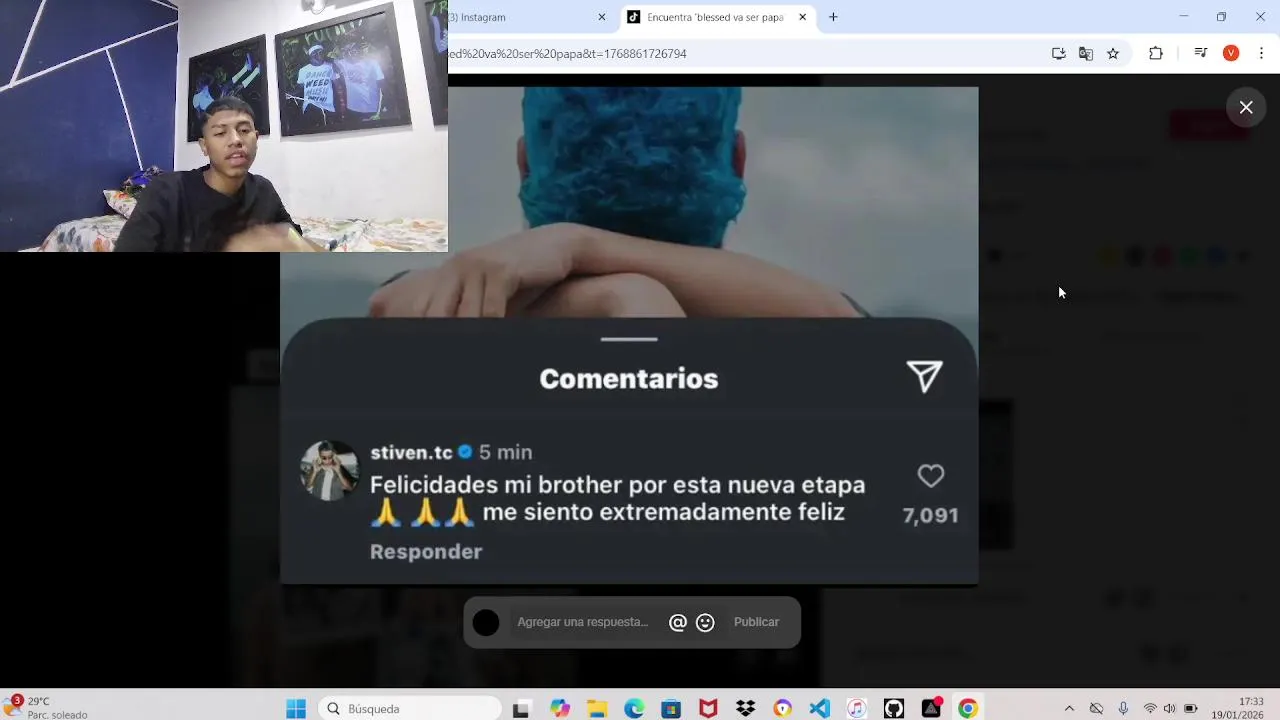This screenshot has width=1280, height=720.
Task: Open the emoji picker in reply box
Action: pyautogui.click(x=705, y=622)
